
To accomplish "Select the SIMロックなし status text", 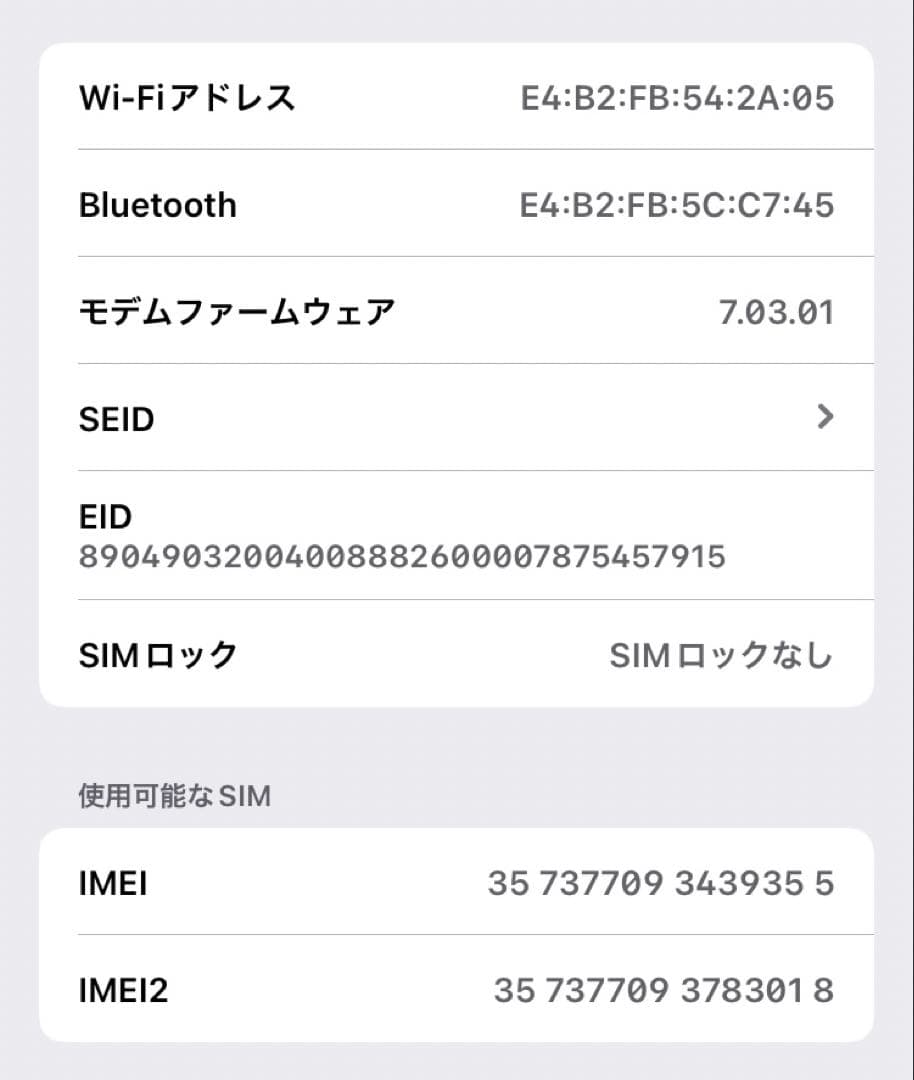I will 722,655.
